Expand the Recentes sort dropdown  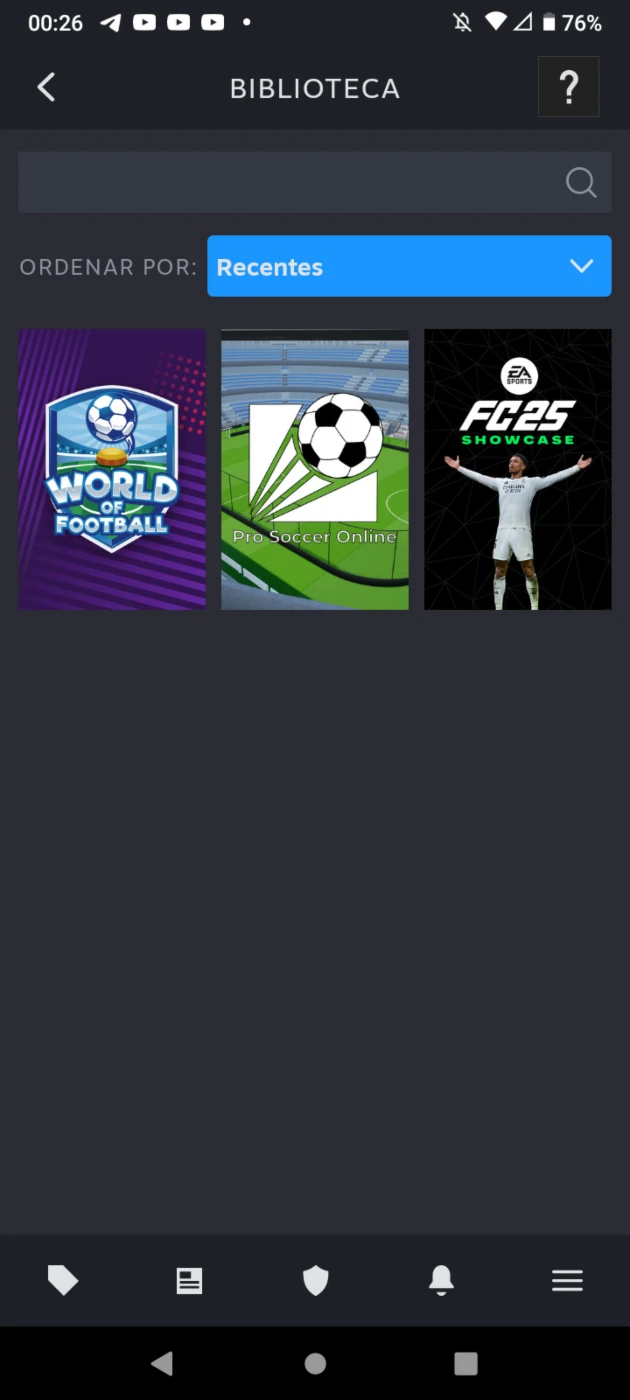coord(409,266)
